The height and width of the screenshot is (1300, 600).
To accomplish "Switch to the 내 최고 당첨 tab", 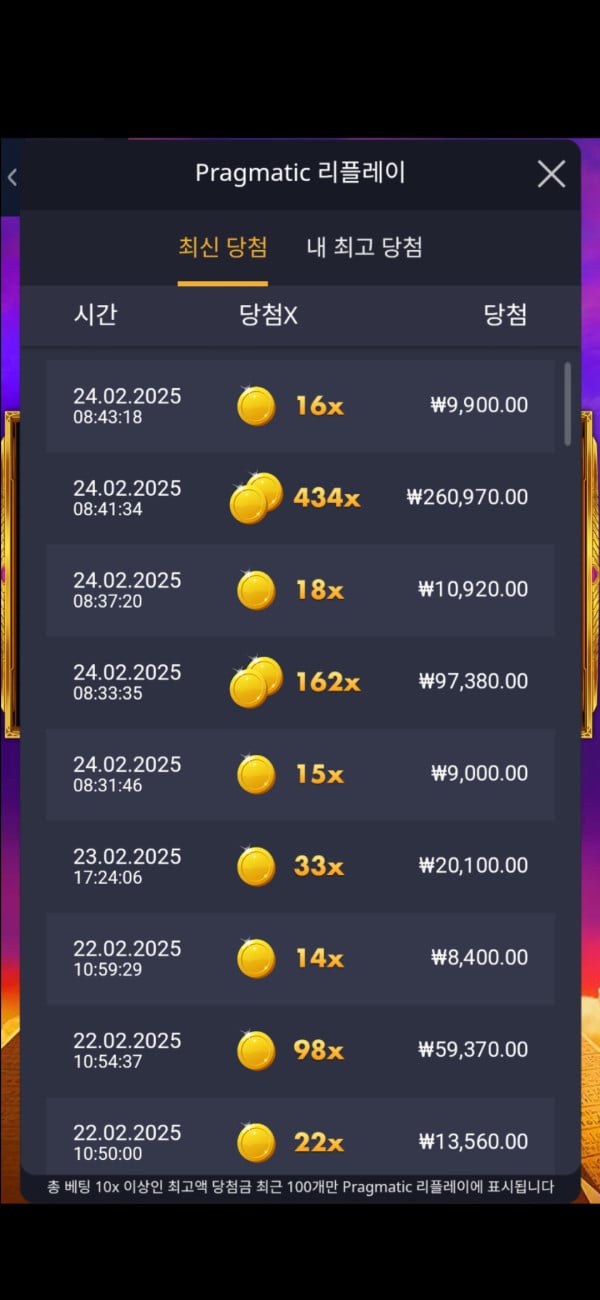I will coord(364,247).
